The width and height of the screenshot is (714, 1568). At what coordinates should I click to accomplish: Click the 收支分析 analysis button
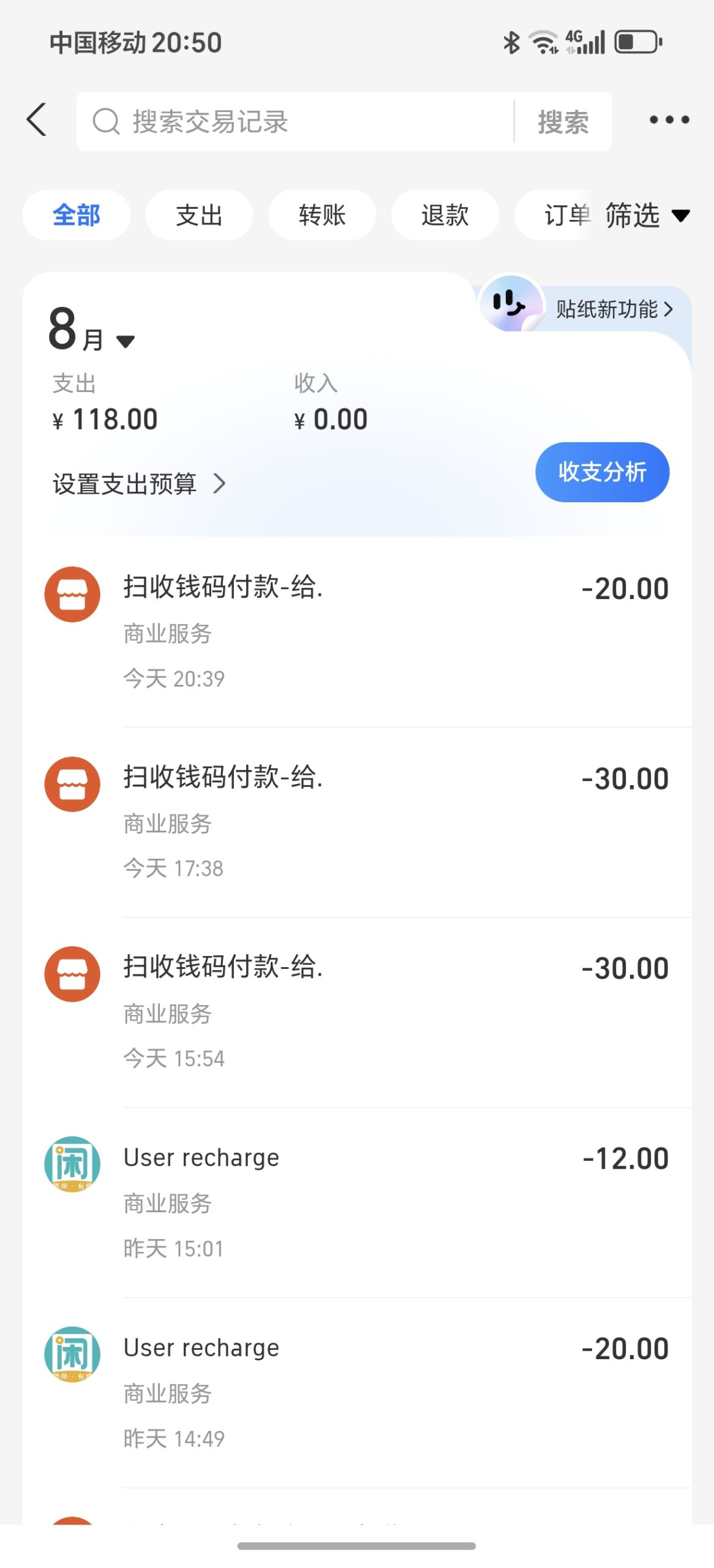[x=602, y=472]
